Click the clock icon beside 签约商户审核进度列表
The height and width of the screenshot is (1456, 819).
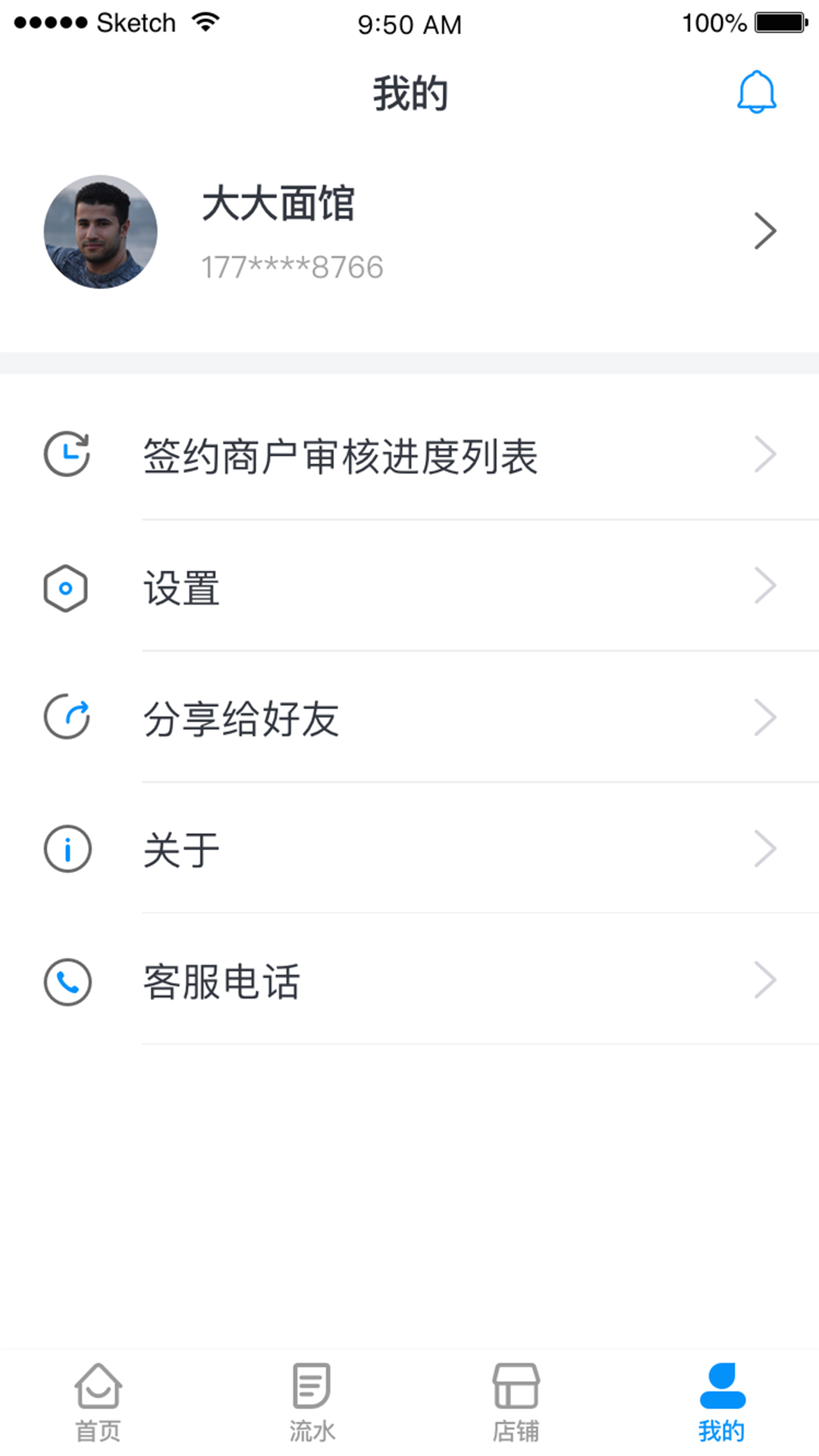click(67, 453)
